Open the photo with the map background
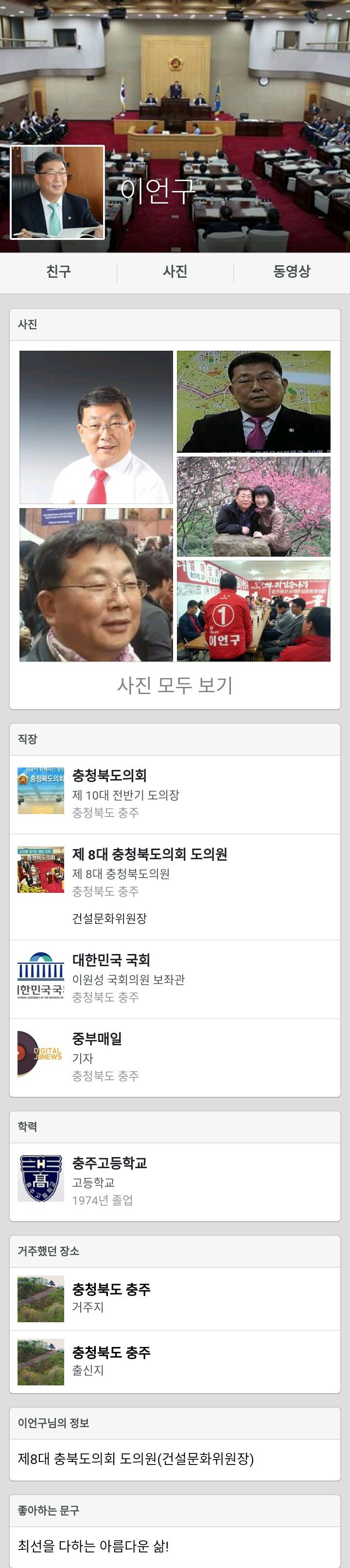The height and width of the screenshot is (1568, 350). point(253,401)
